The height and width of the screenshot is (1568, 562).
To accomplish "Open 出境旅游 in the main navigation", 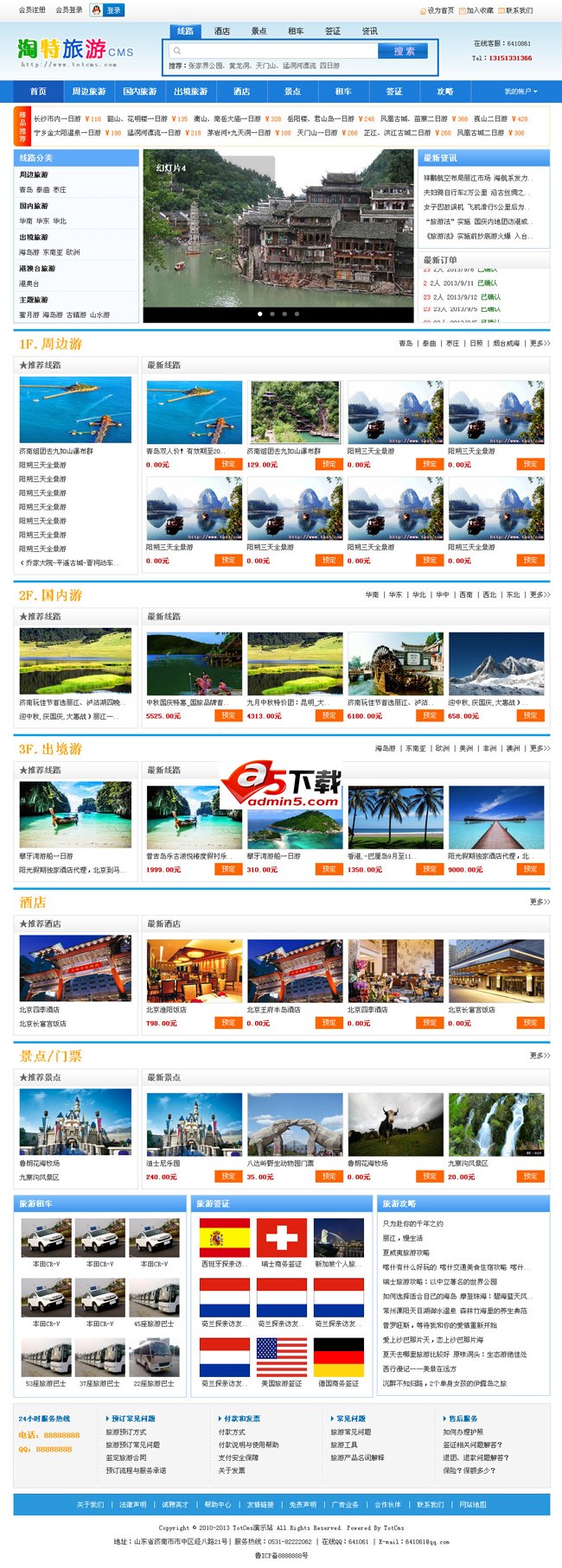I will click(190, 92).
